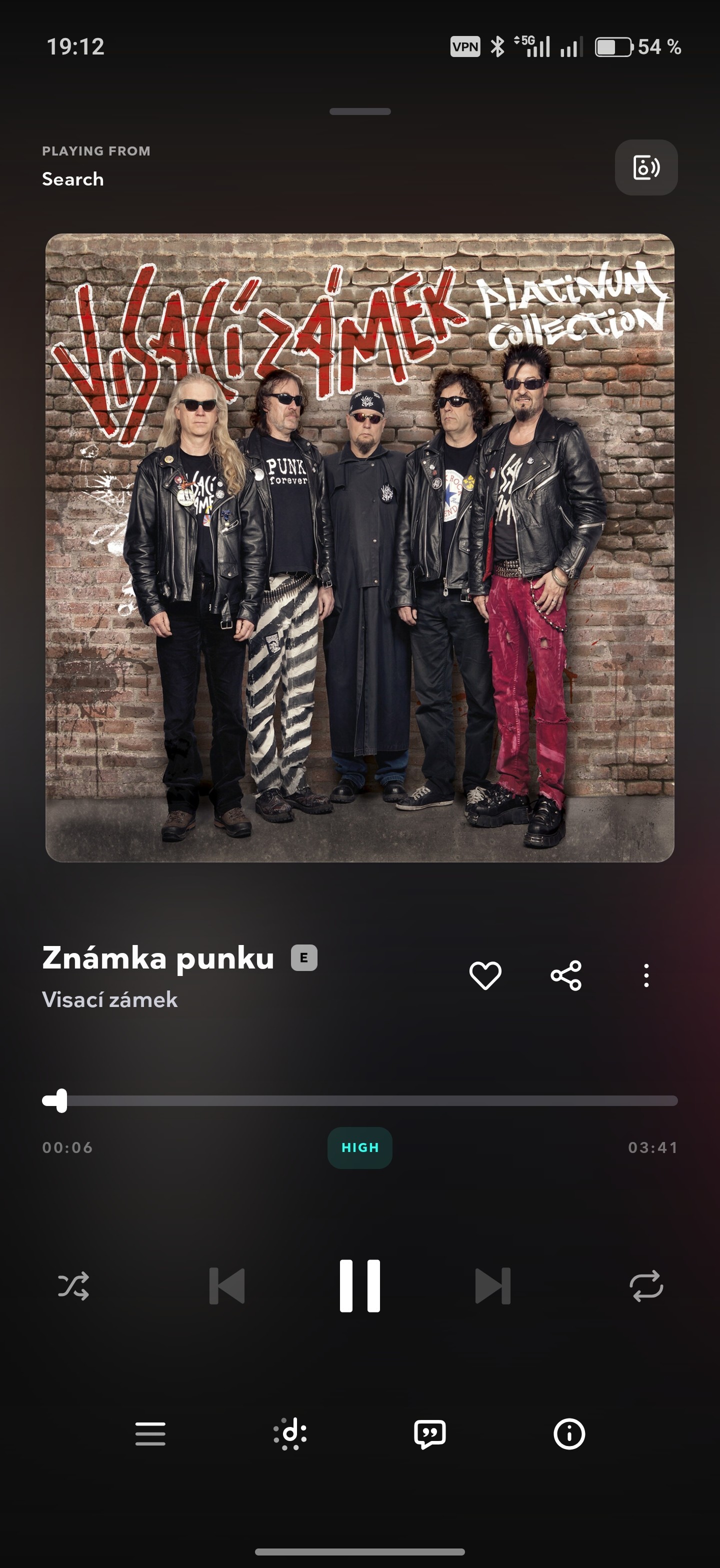The width and height of the screenshot is (720, 1568).
Task: Toggle repeat mode
Action: [x=645, y=1285]
